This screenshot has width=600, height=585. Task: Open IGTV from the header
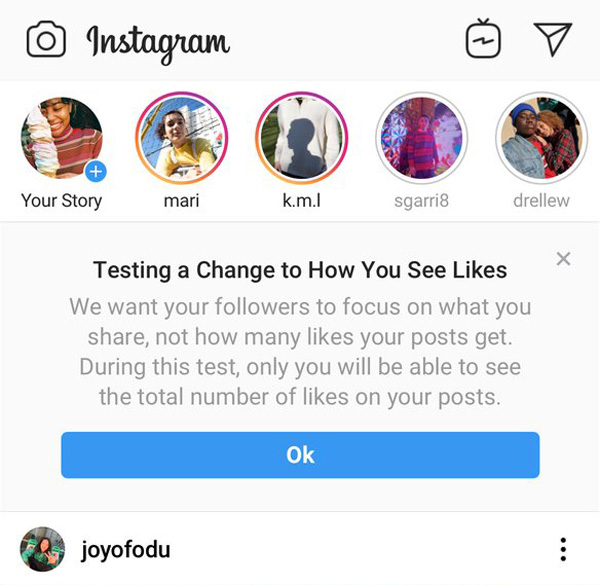[483, 40]
